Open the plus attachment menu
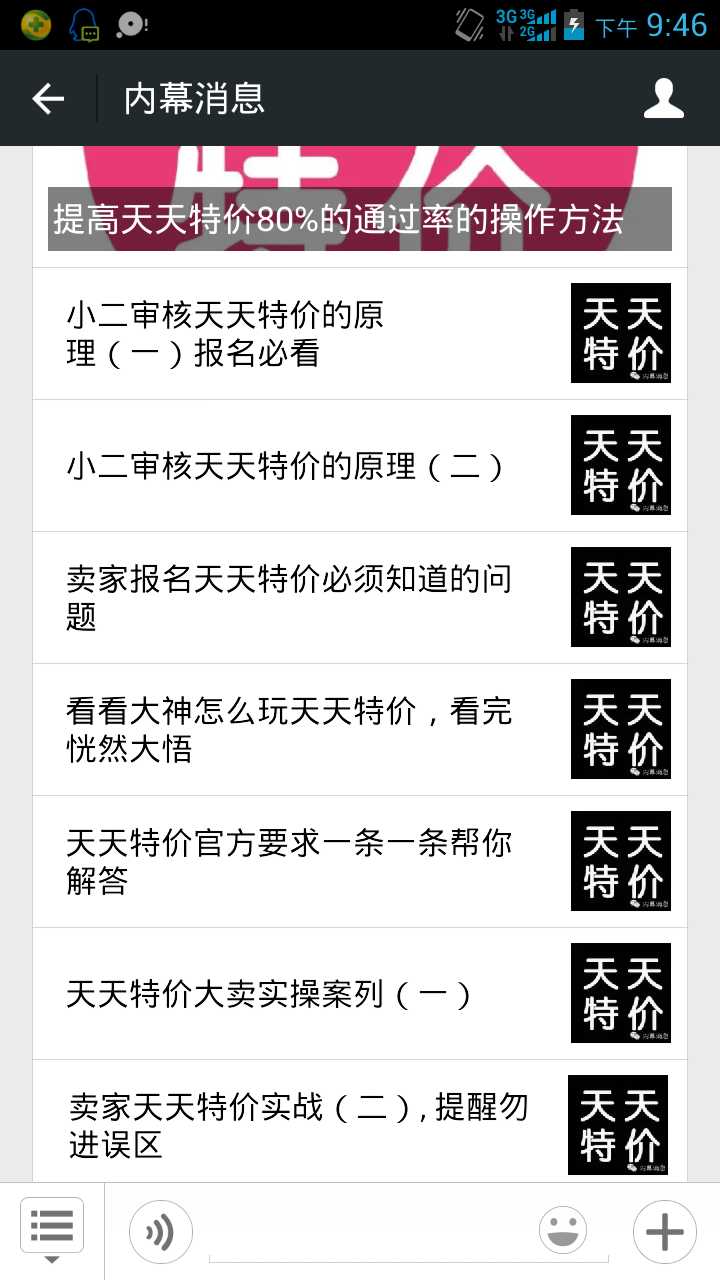 tap(664, 1232)
